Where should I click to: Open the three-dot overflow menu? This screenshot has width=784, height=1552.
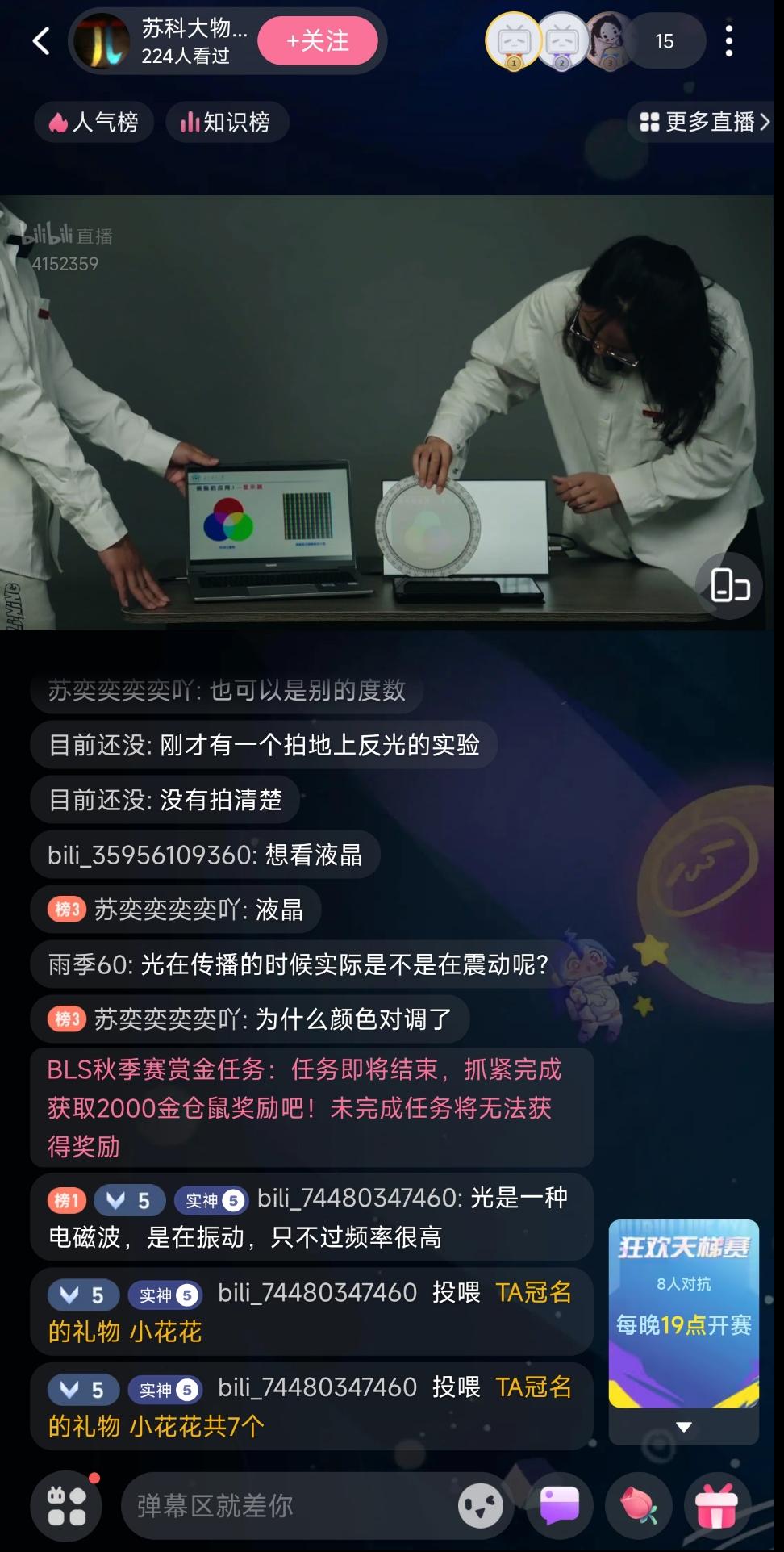(x=728, y=41)
